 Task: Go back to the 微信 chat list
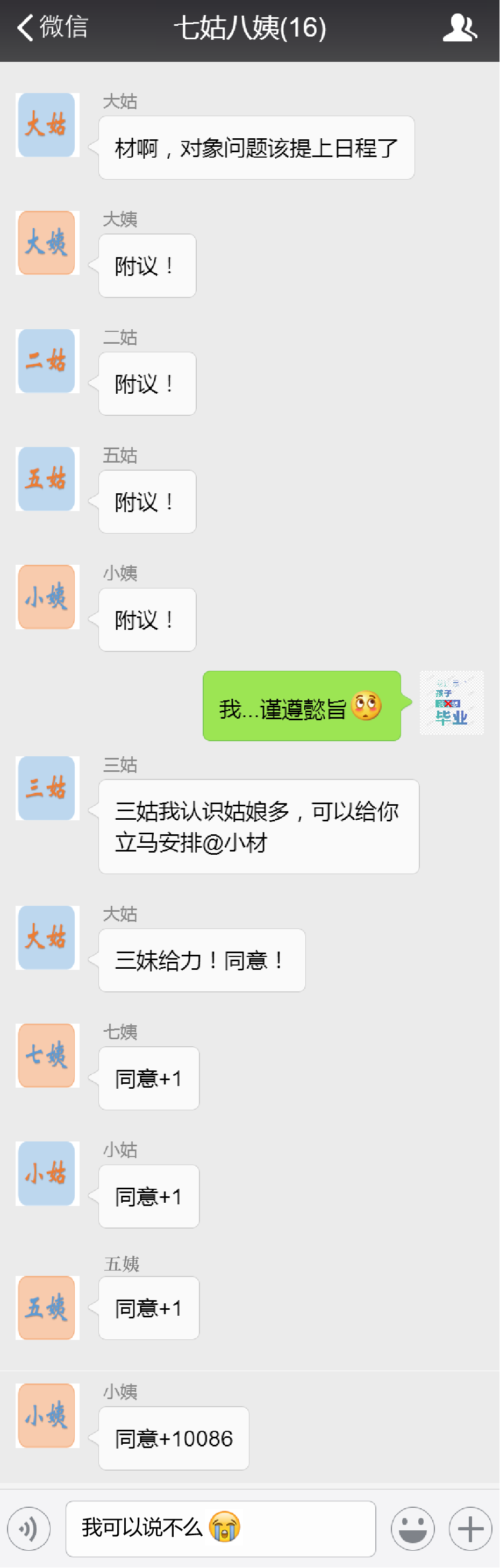52,27
